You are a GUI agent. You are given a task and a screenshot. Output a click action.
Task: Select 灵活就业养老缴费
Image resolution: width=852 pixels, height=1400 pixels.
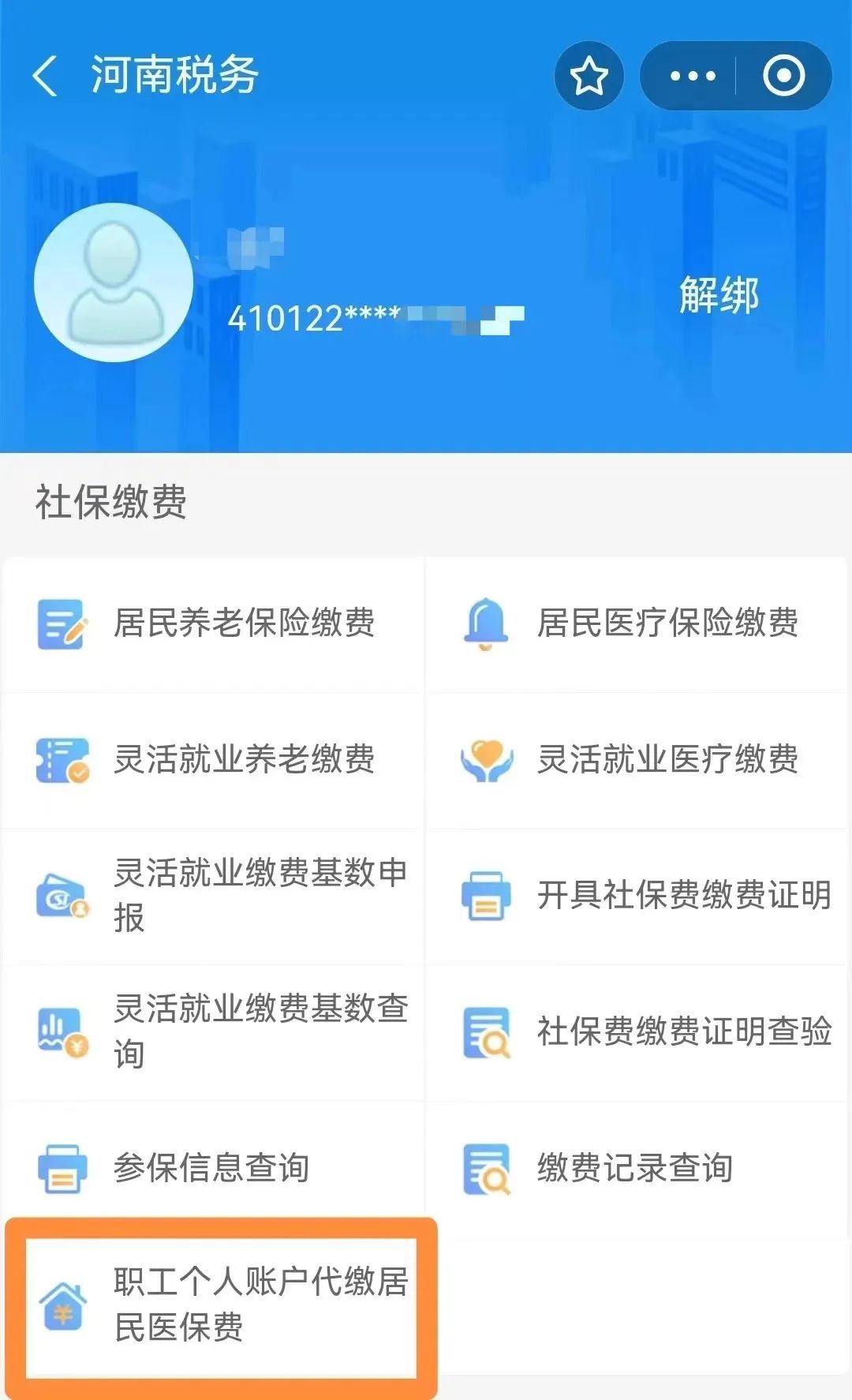pos(213,760)
